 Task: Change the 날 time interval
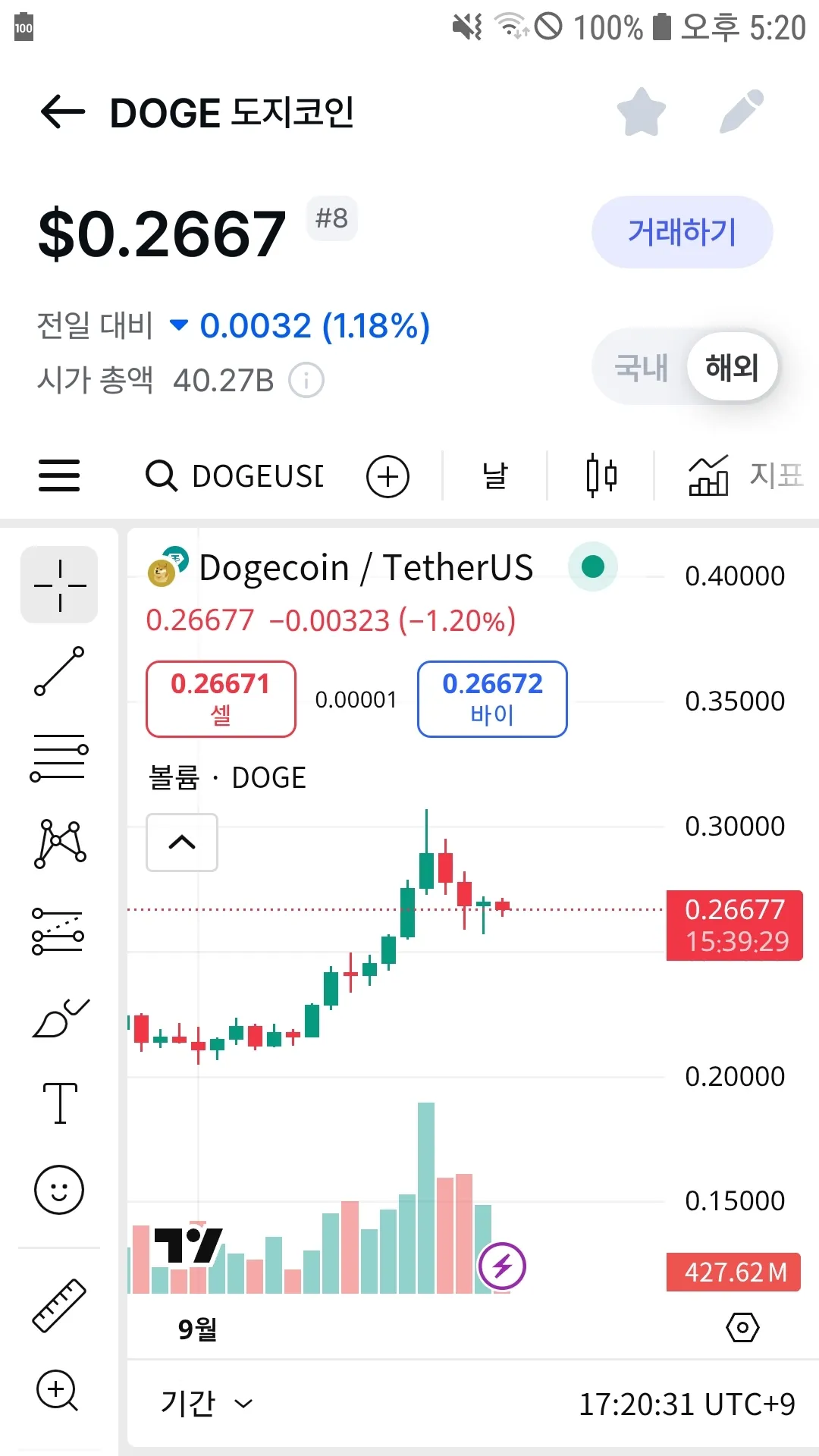pos(494,476)
